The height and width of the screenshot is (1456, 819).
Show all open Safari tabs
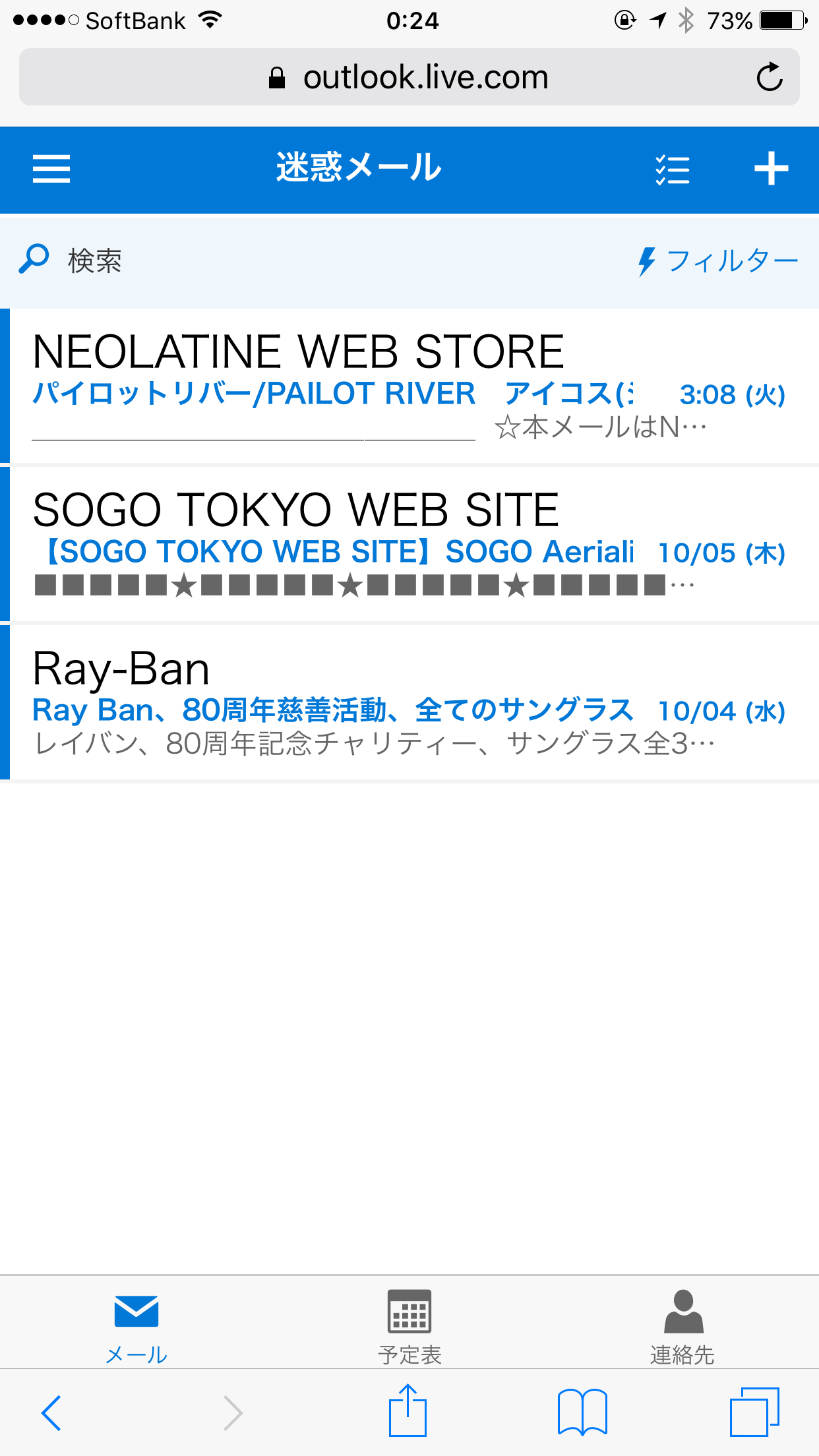[x=754, y=1412]
